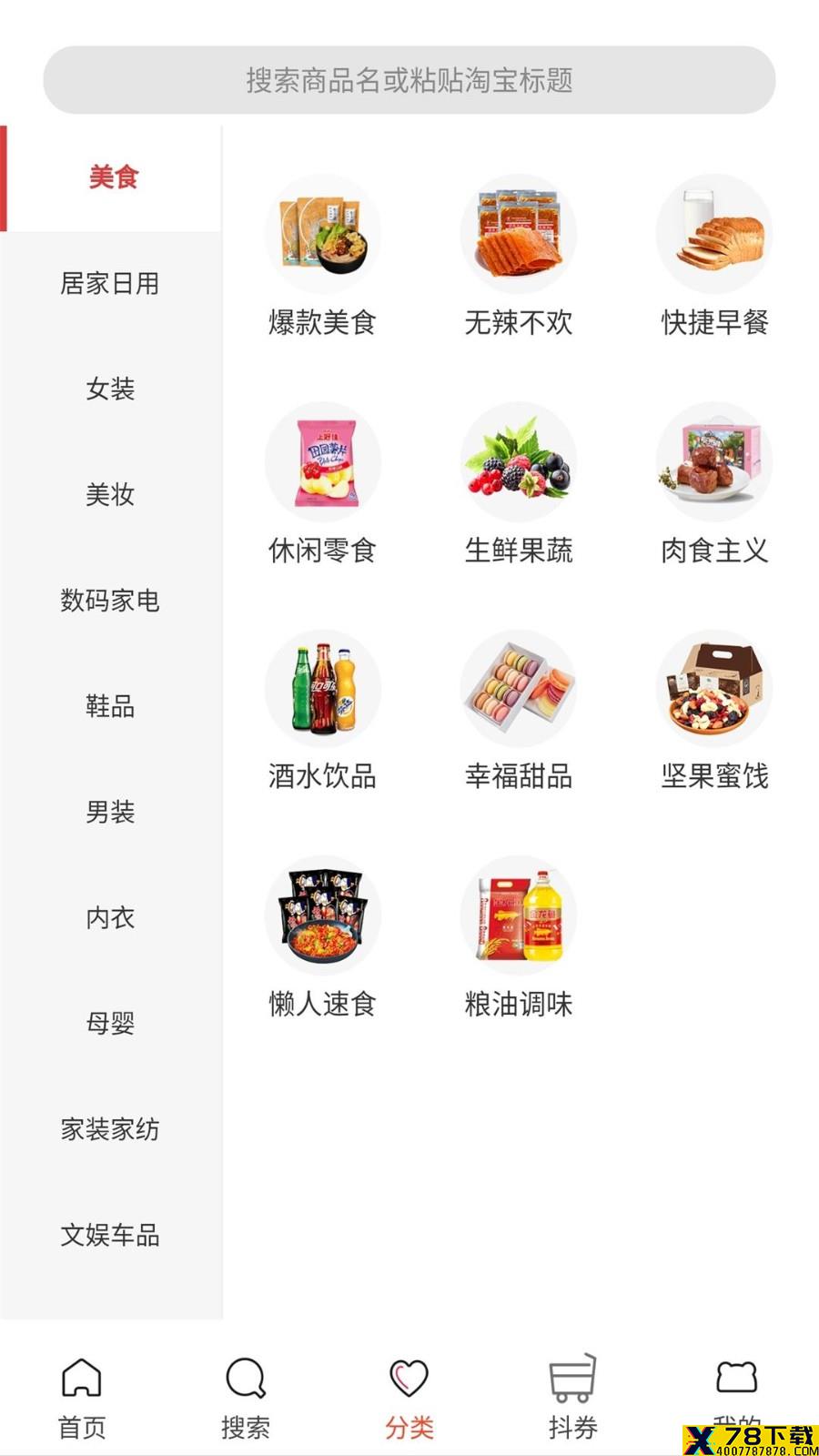Open the 抖券 tab
This screenshot has width=819, height=1456.
[573, 1399]
